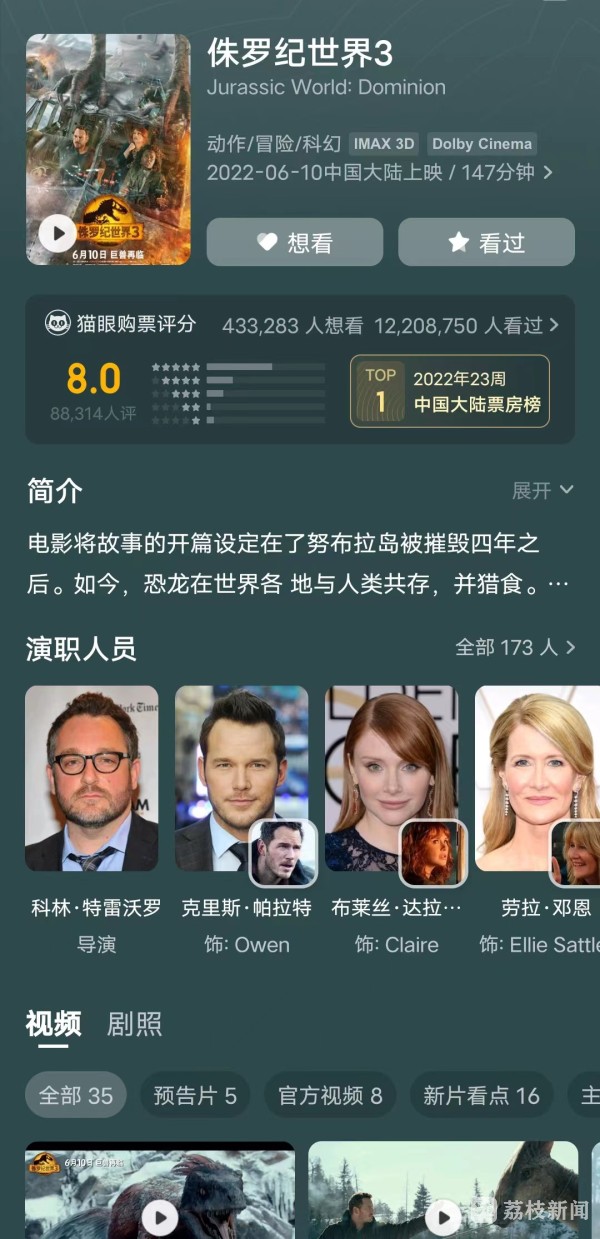Filter videos by 预告片 5 chip

195,1095
